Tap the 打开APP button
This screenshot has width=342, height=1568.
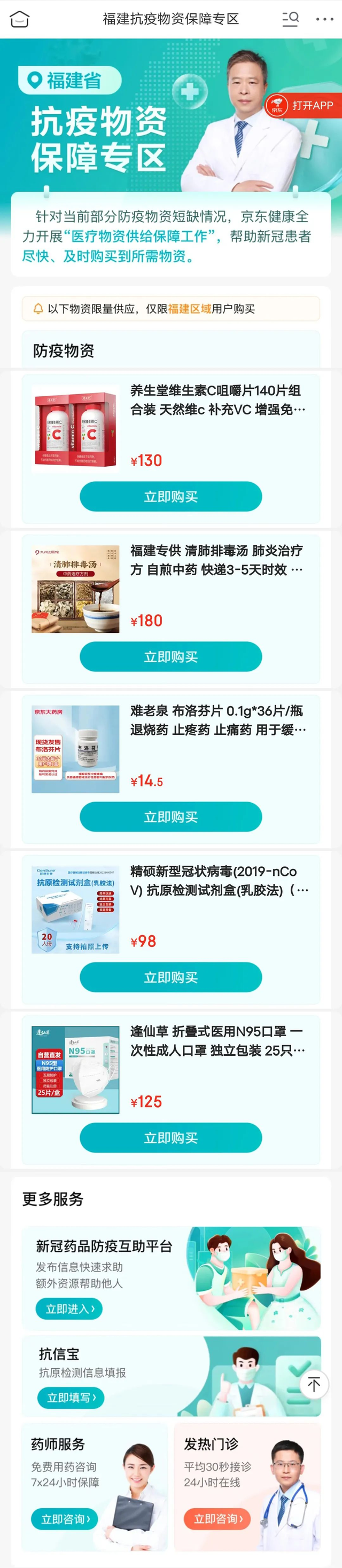(x=304, y=105)
